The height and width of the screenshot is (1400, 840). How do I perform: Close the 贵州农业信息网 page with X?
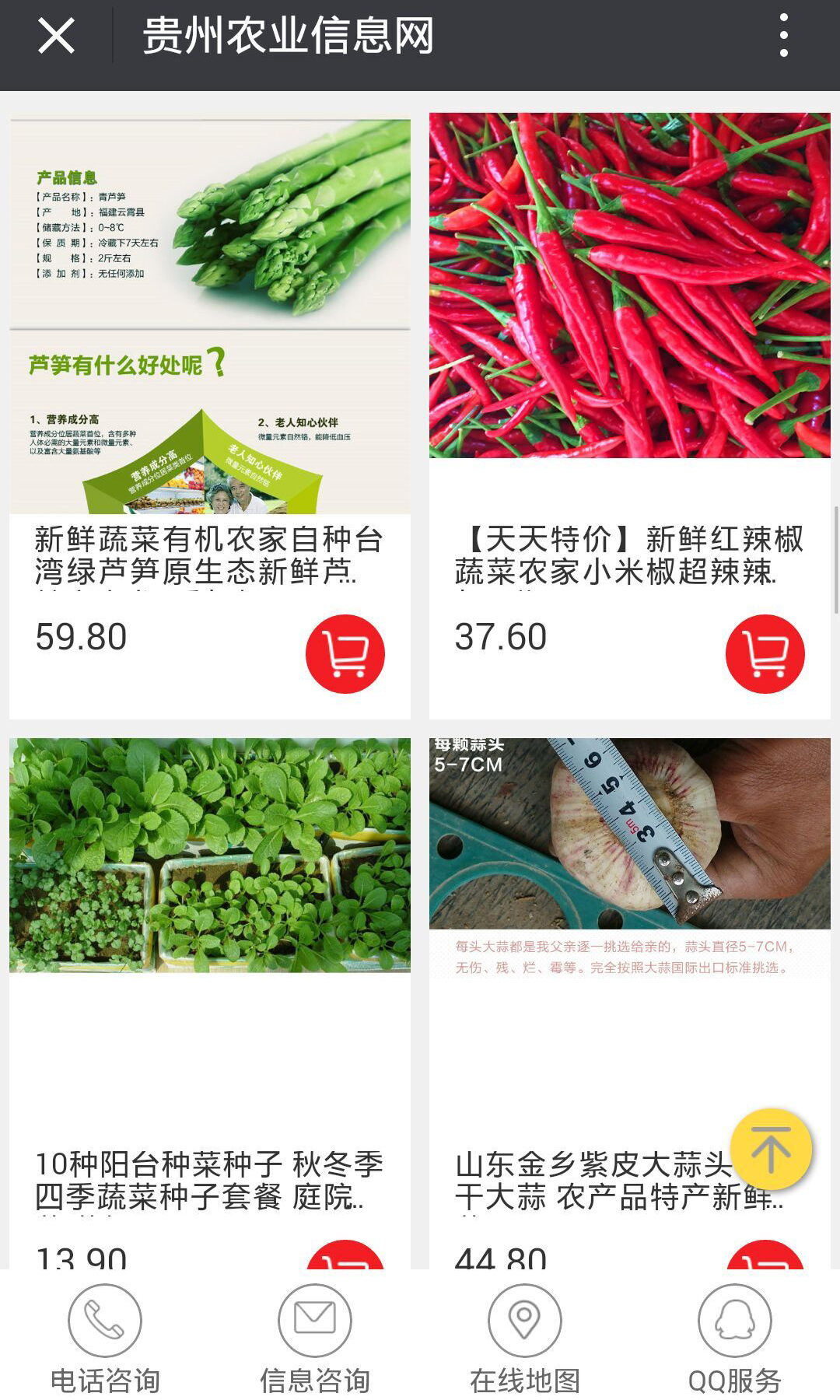click(53, 35)
